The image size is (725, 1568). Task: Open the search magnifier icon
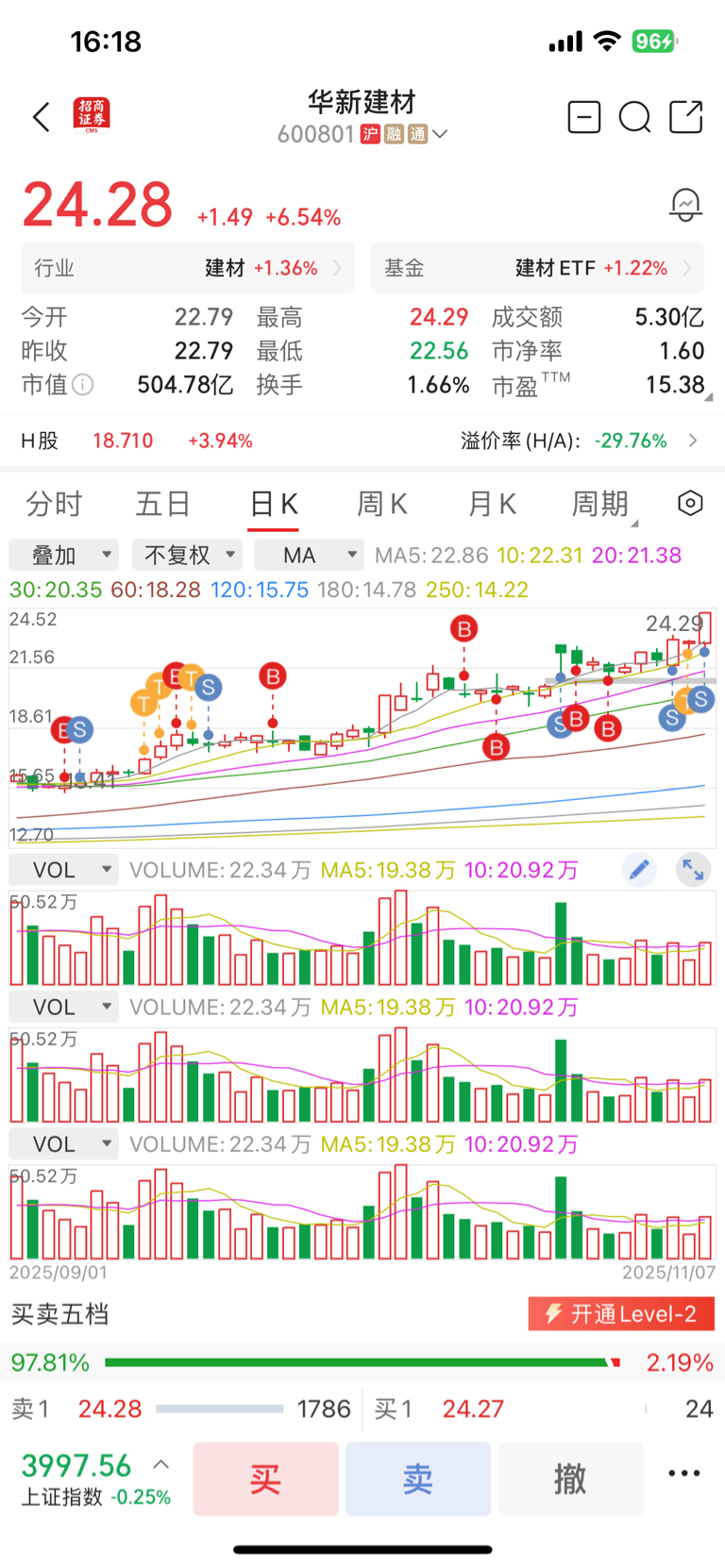coord(634,118)
